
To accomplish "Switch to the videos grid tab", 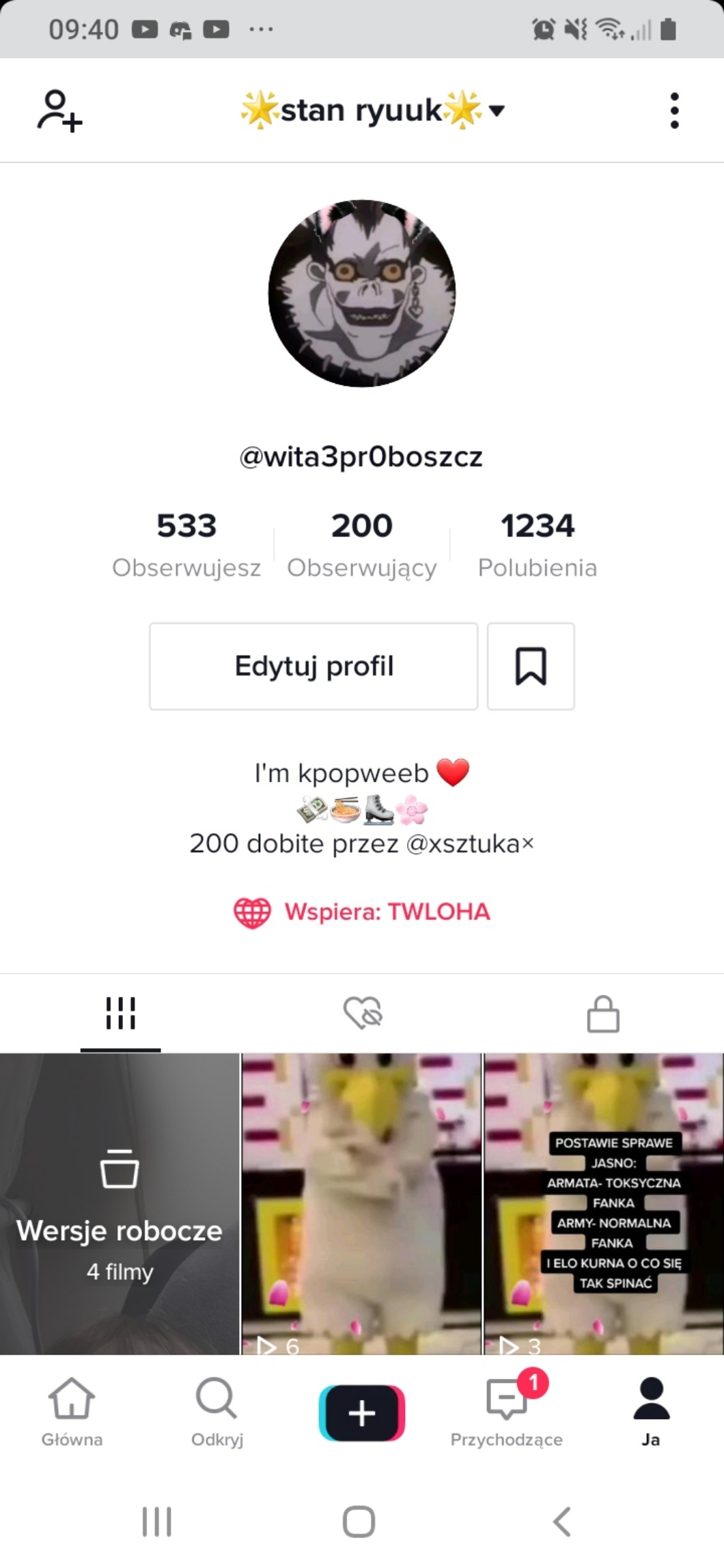I will (x=121, y=1013).
